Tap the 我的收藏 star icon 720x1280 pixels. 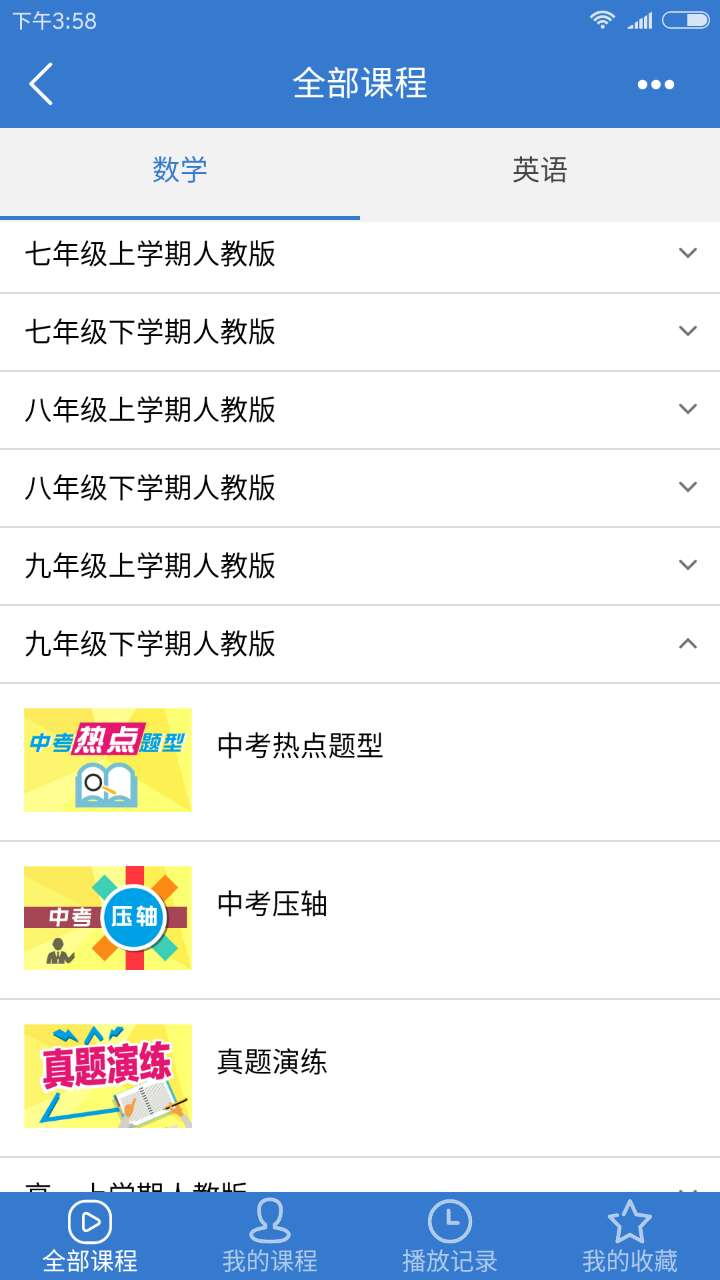click(x=631, y=1218)
